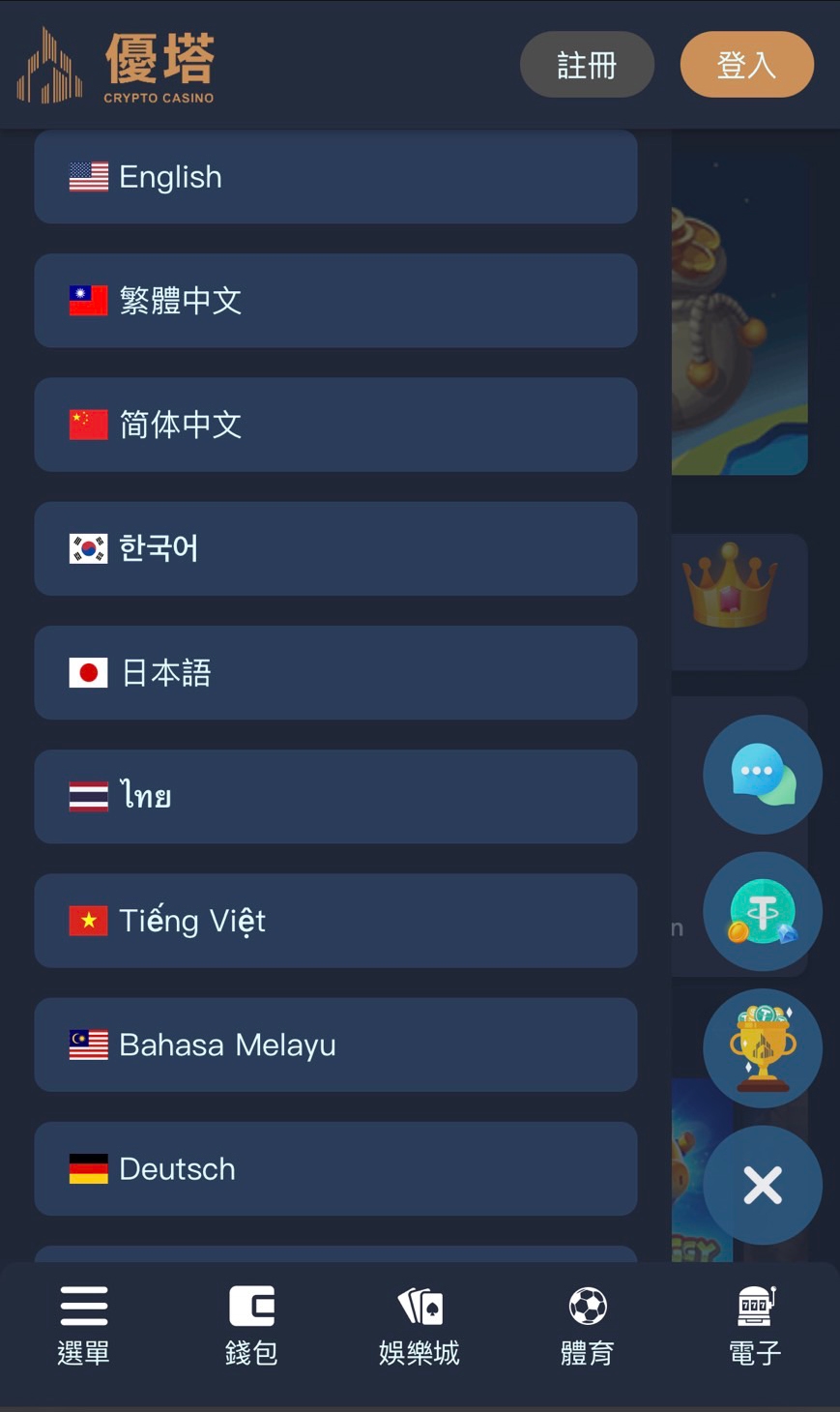Select the ไทย language option
Viewport: 840px width, 1412px height.
(x=335, y=796)
